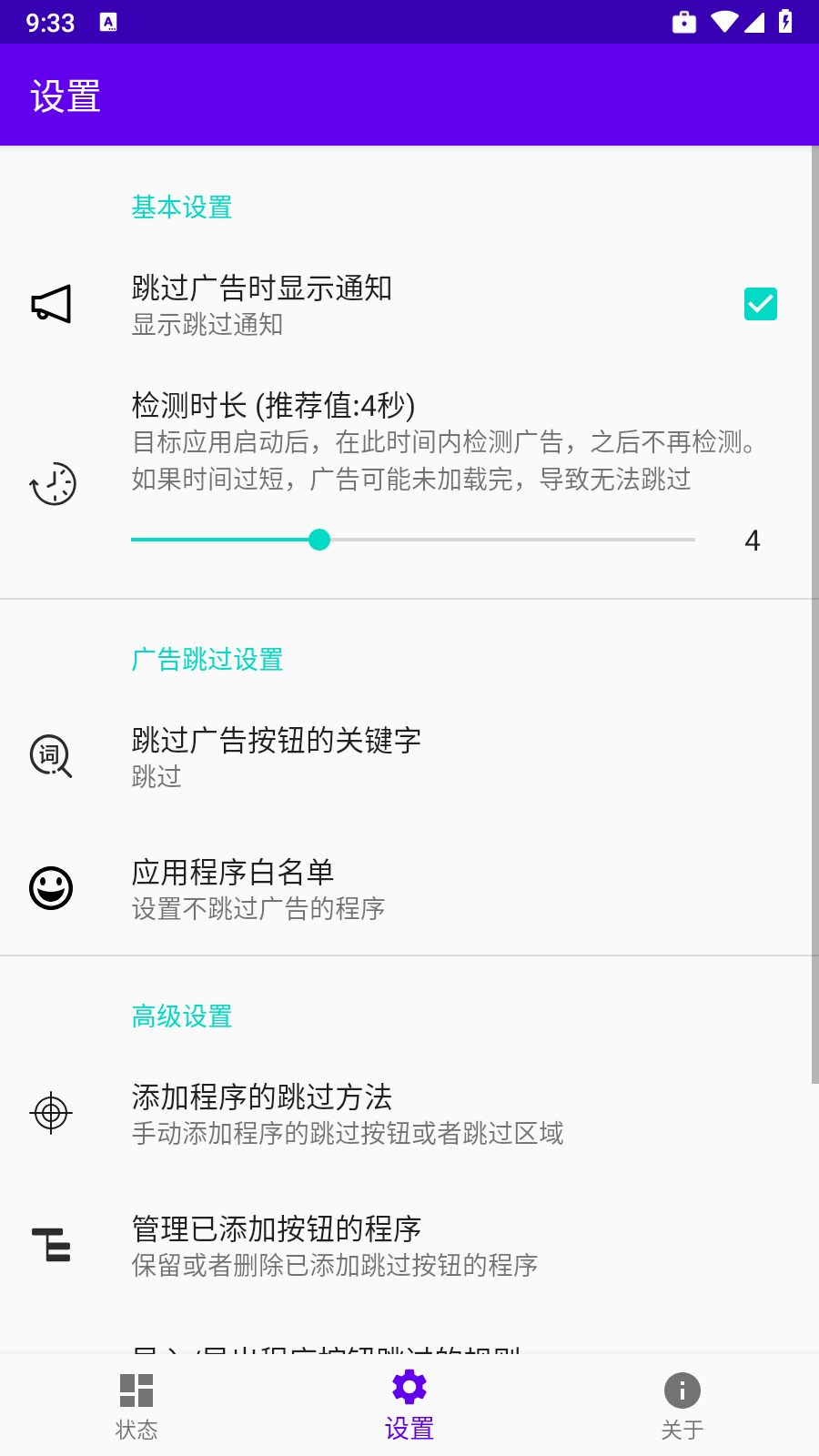
Task: Click the list manage programs icon
Action: click(x=51, y=1246)
